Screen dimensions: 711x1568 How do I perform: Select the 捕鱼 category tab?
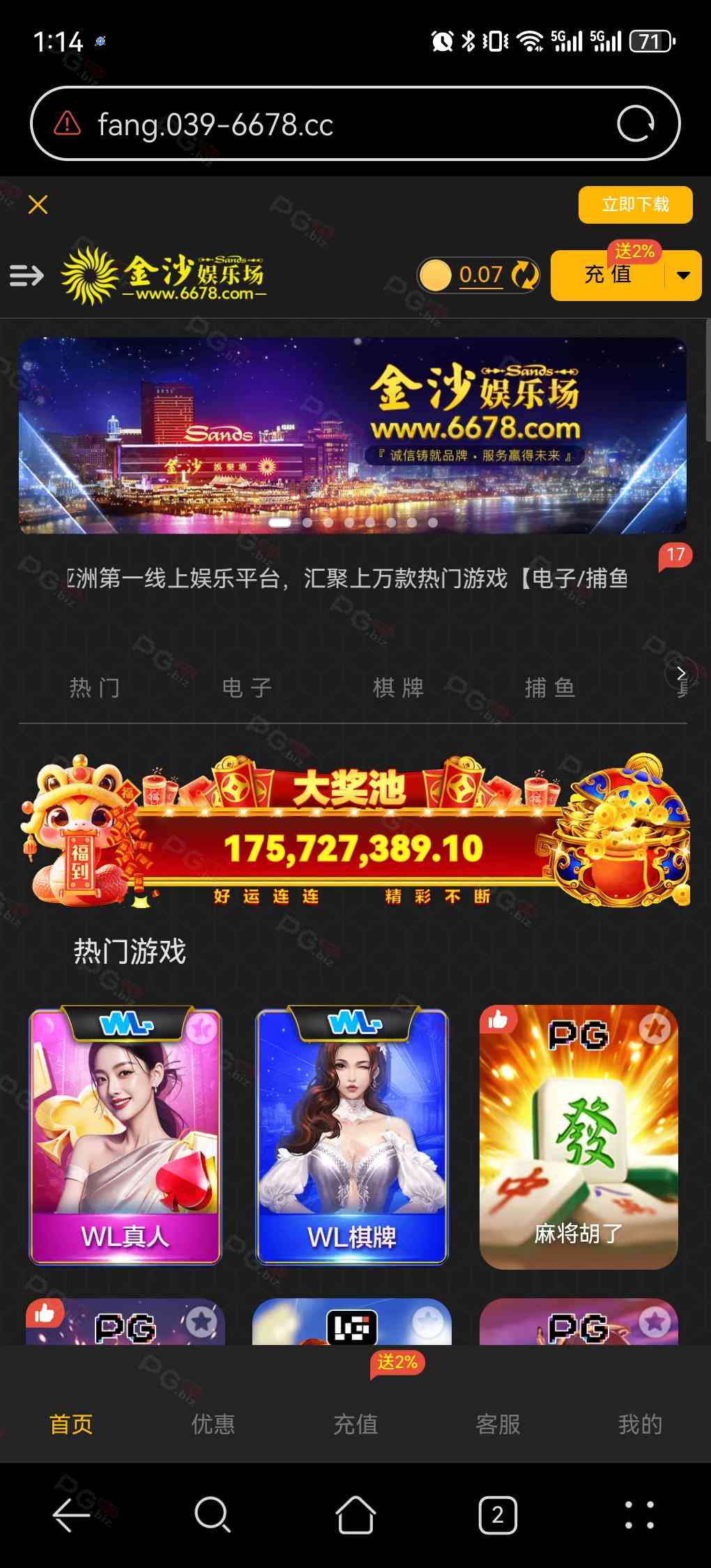pyautogui.click(x=550, y=688)
